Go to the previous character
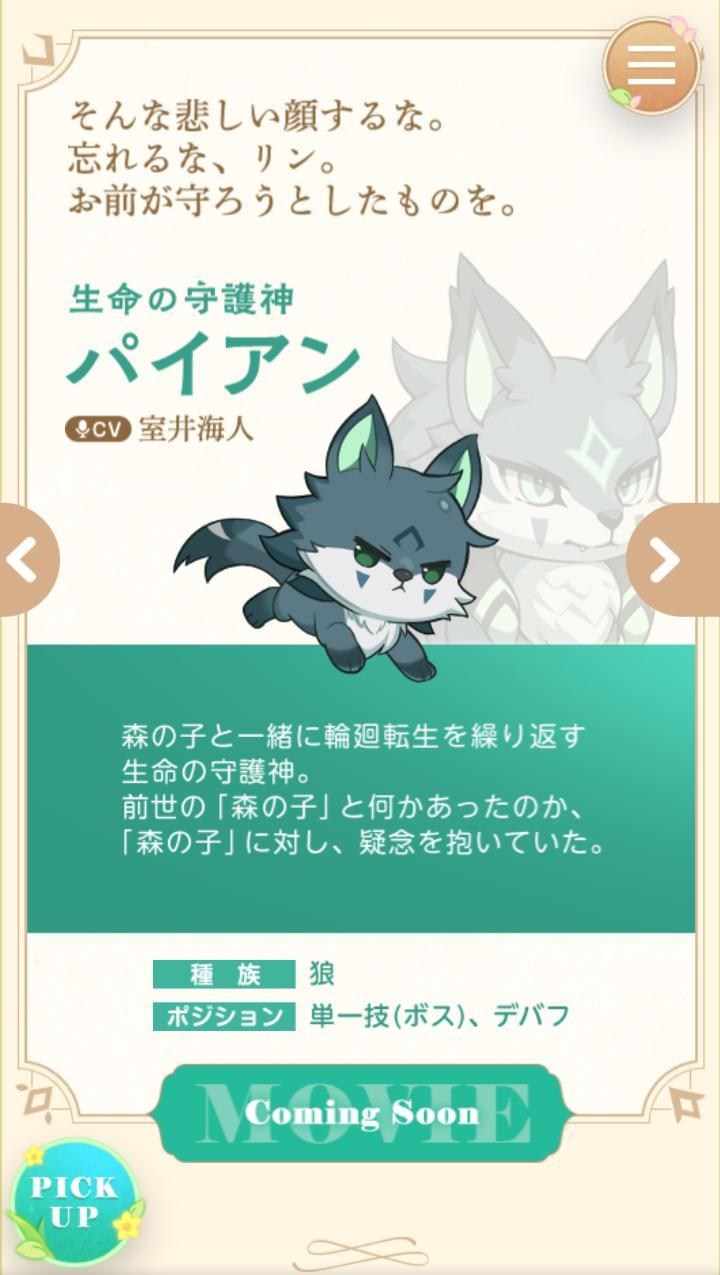The image size is (720, 1275). (x=28, y=560)
